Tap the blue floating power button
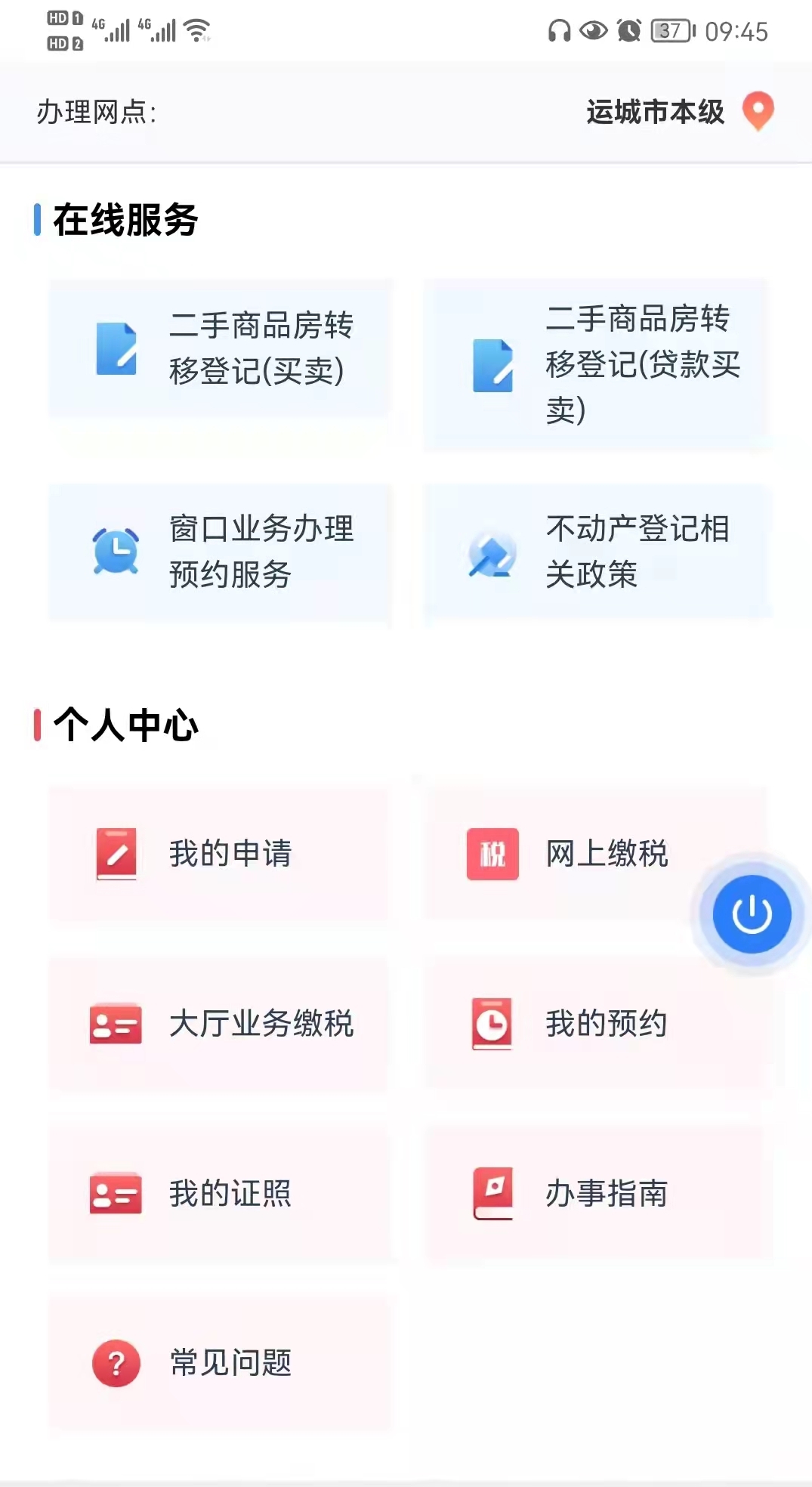Screen dimensions: 812x1487 click(752, 914)
